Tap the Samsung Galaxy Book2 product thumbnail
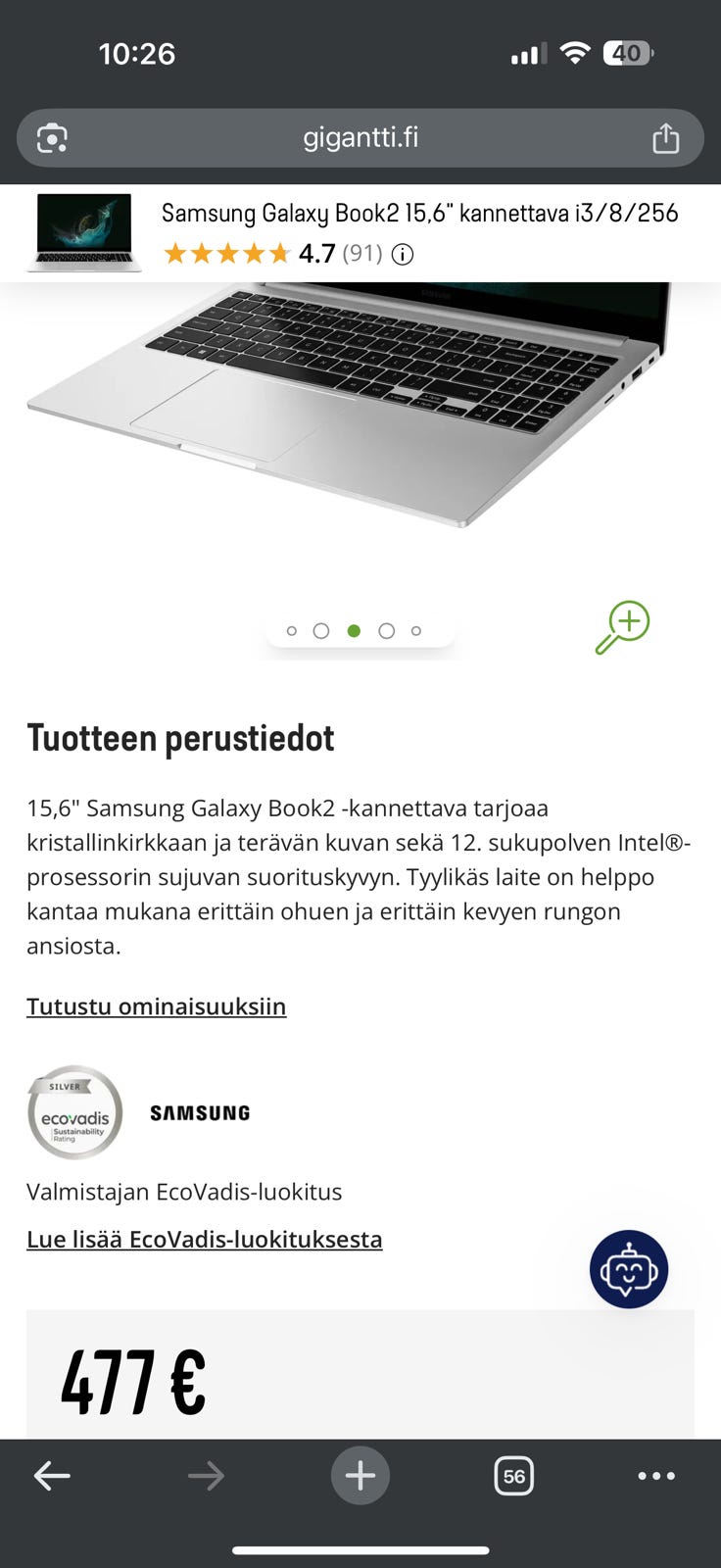Viewport: 721px width, 1568px height. (83, 232)
